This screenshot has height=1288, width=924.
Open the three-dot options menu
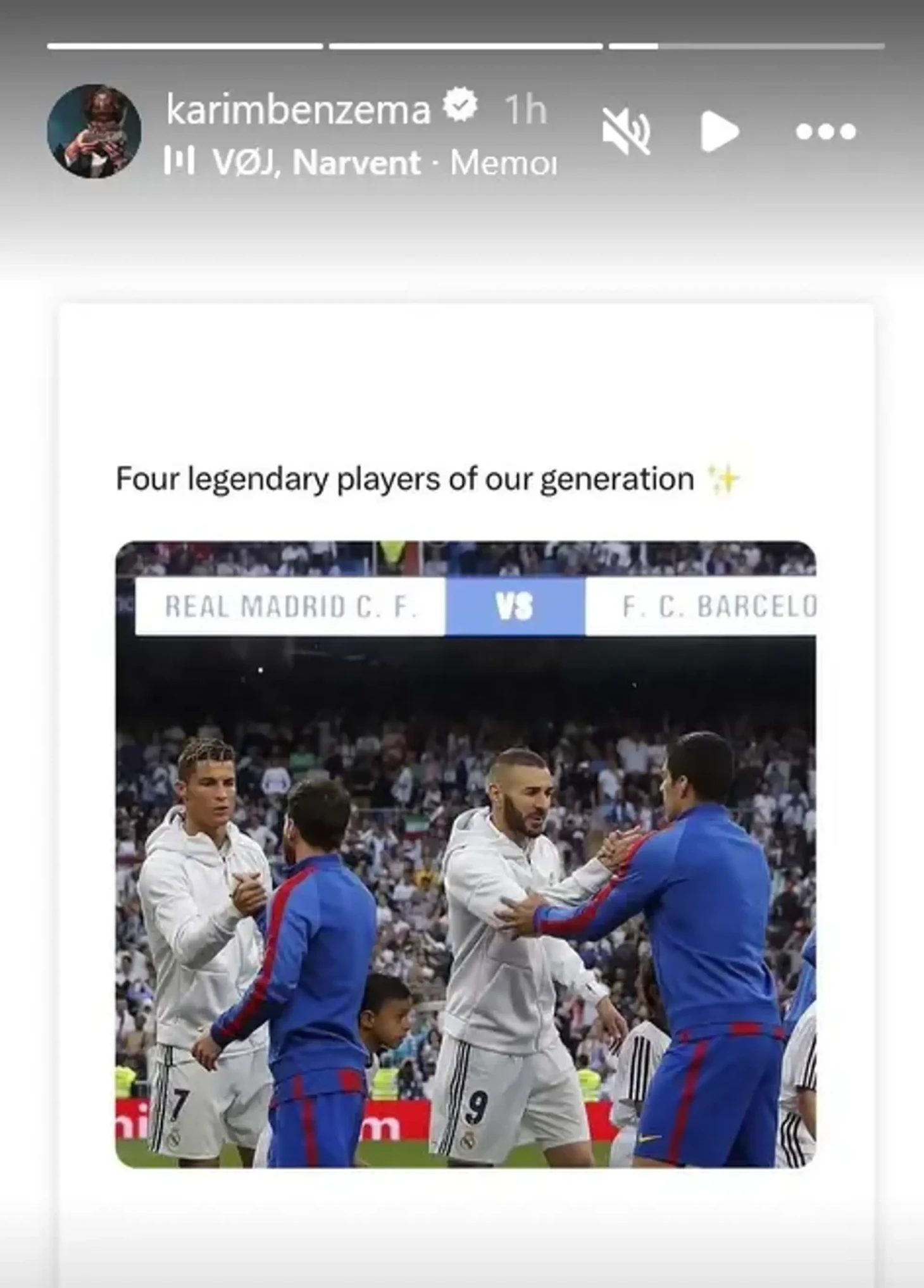coord(825,132)
